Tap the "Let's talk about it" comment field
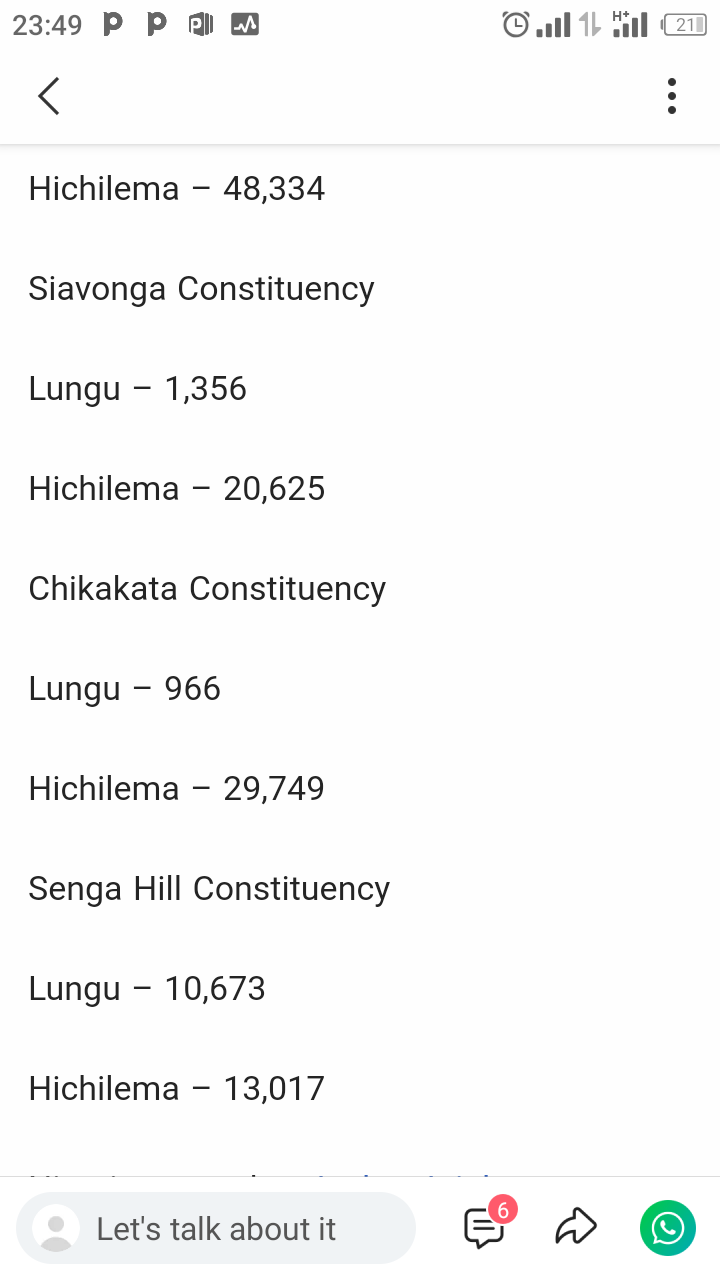 216,1228
